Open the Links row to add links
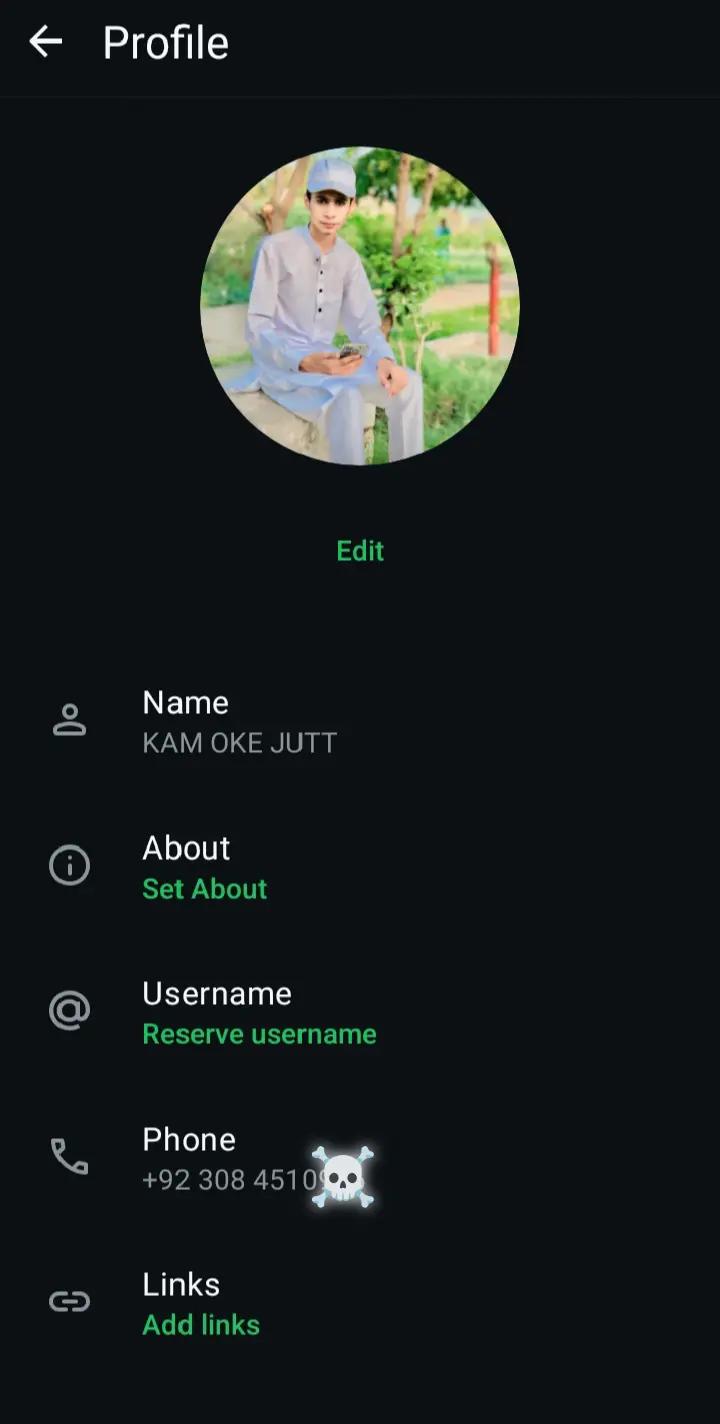This screenshot has height=1424, width=720. [x=360, y=1303]
